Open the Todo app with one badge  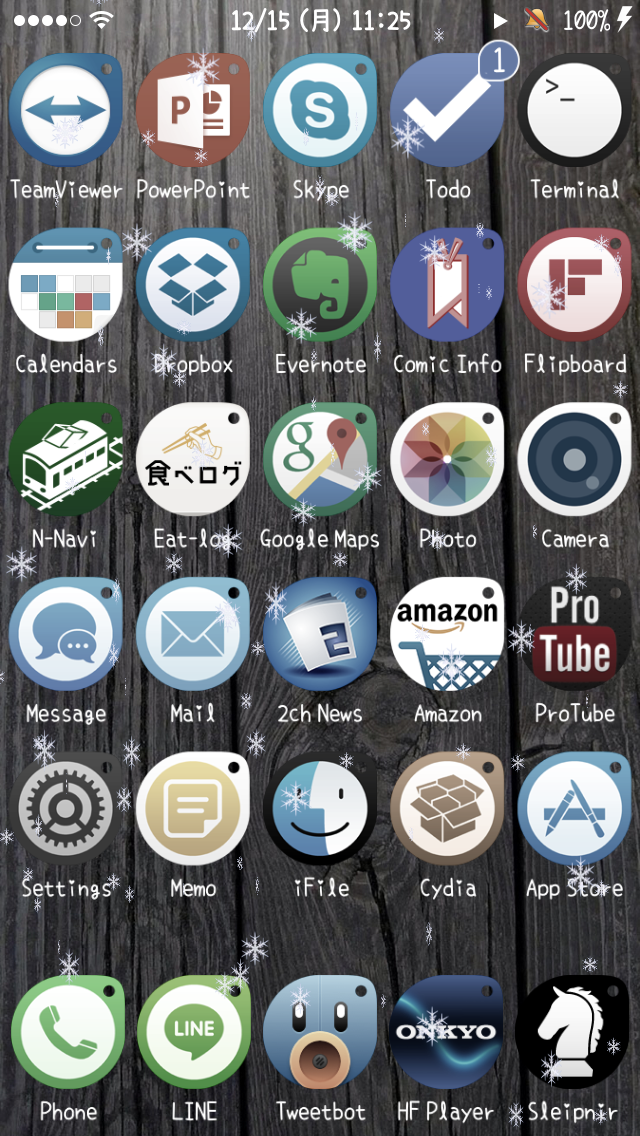coord(447,110)
